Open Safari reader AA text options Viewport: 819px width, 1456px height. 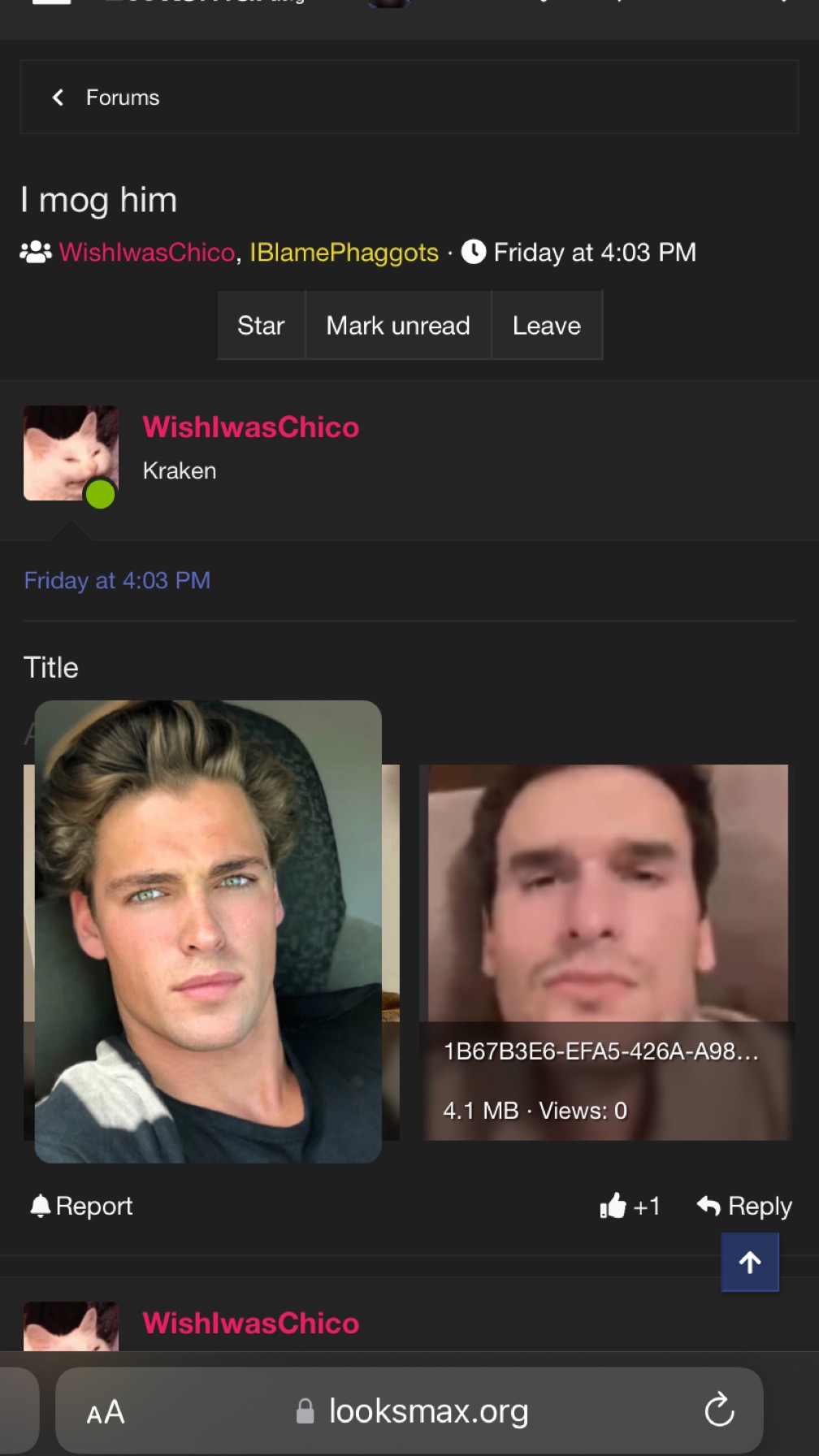106,1411
